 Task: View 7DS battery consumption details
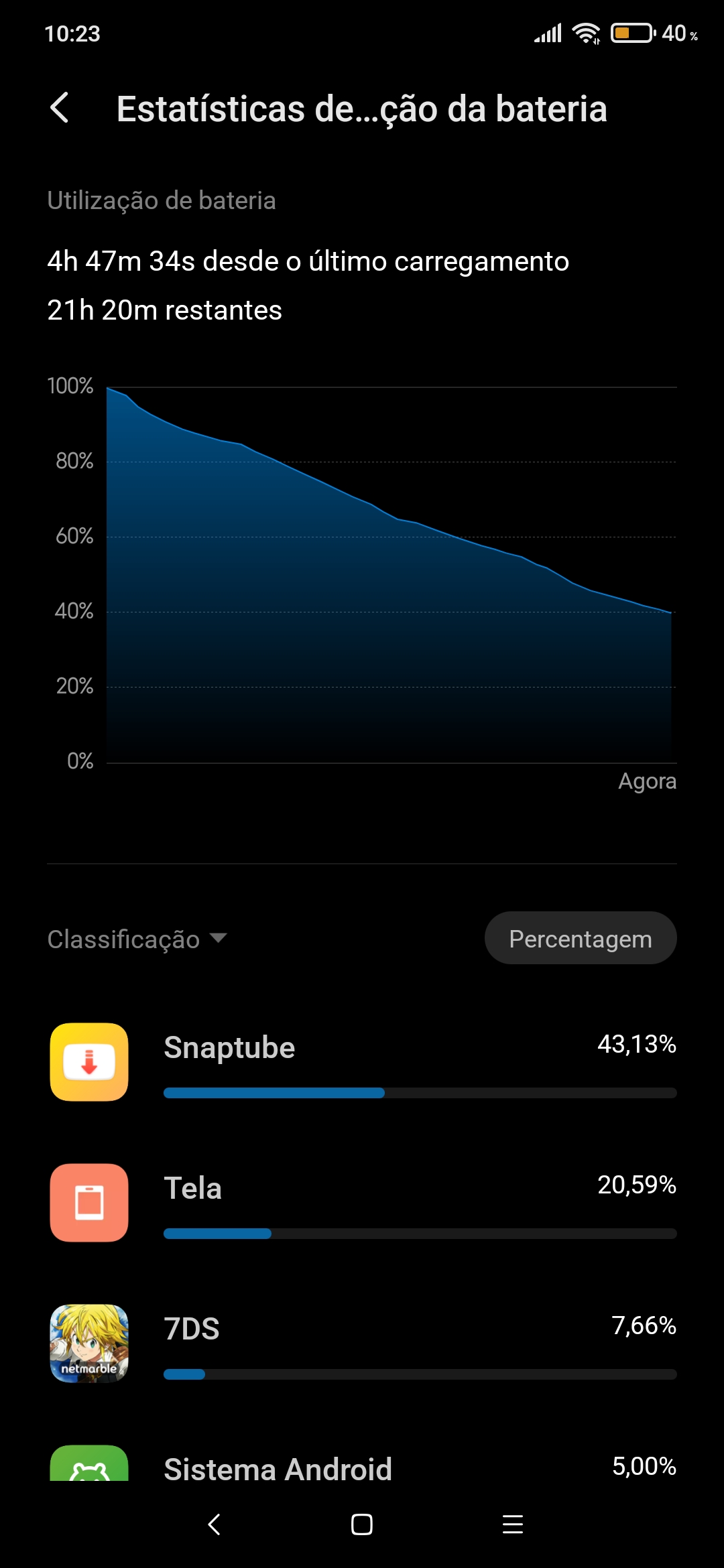[x=362, y=1344]
